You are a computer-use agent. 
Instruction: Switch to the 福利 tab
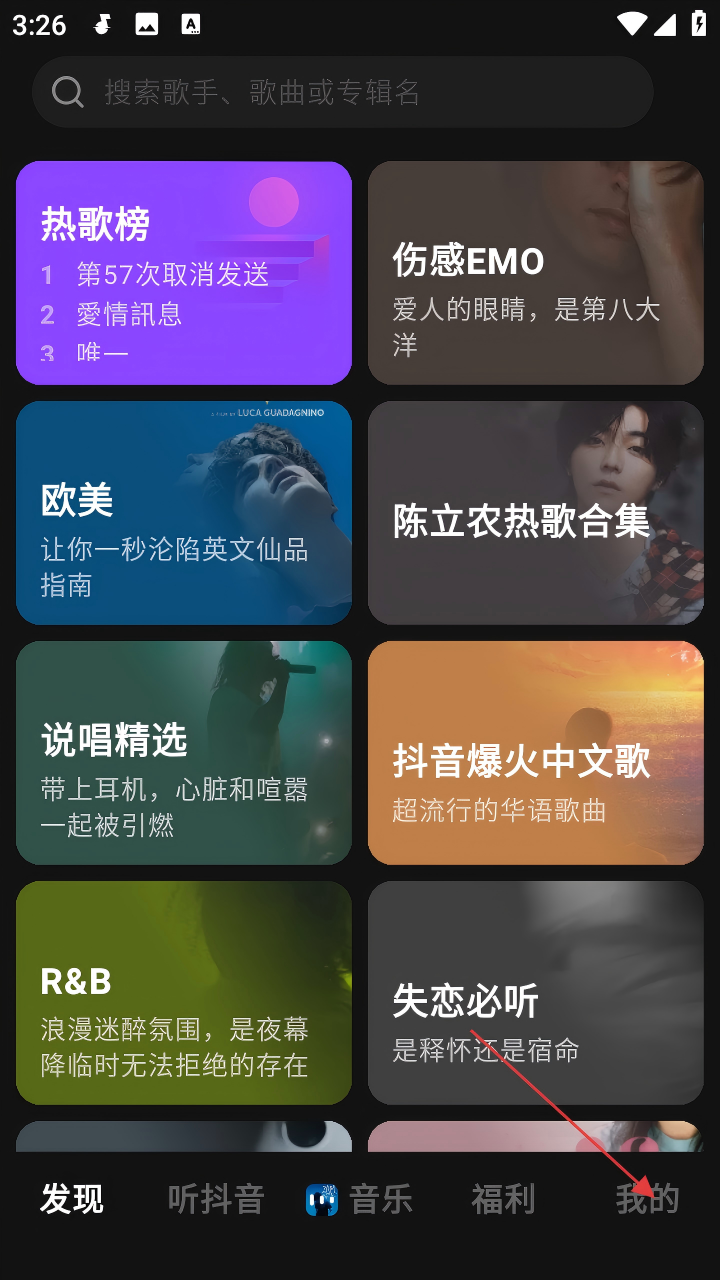(x=503, y=1199)
